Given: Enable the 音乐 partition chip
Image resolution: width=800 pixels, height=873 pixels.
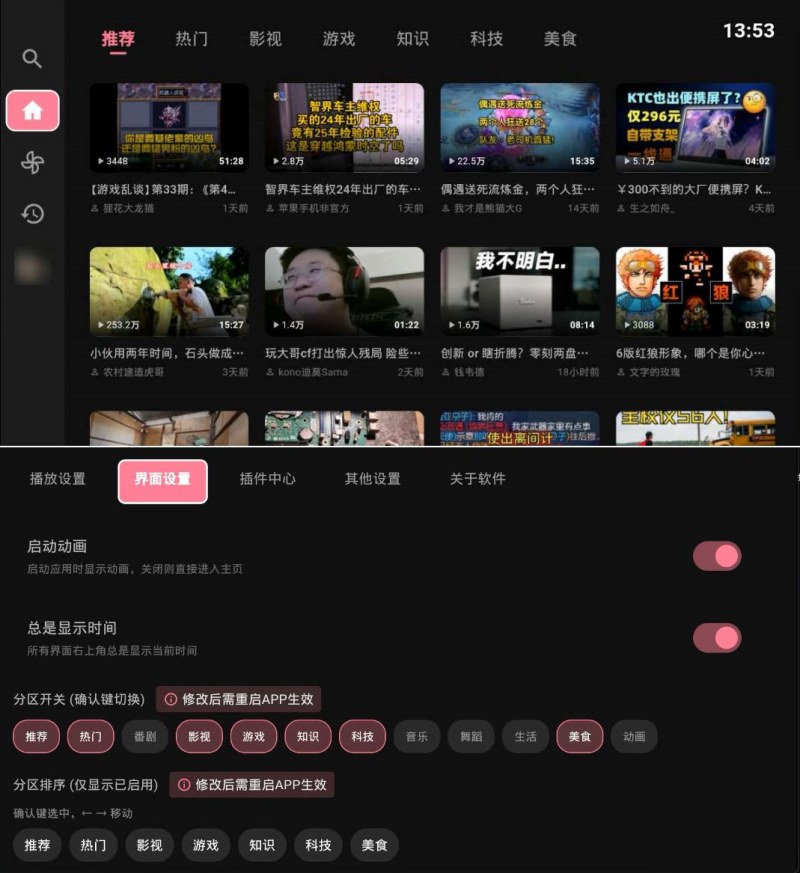Looking at the screenshot, I should 416,736.
